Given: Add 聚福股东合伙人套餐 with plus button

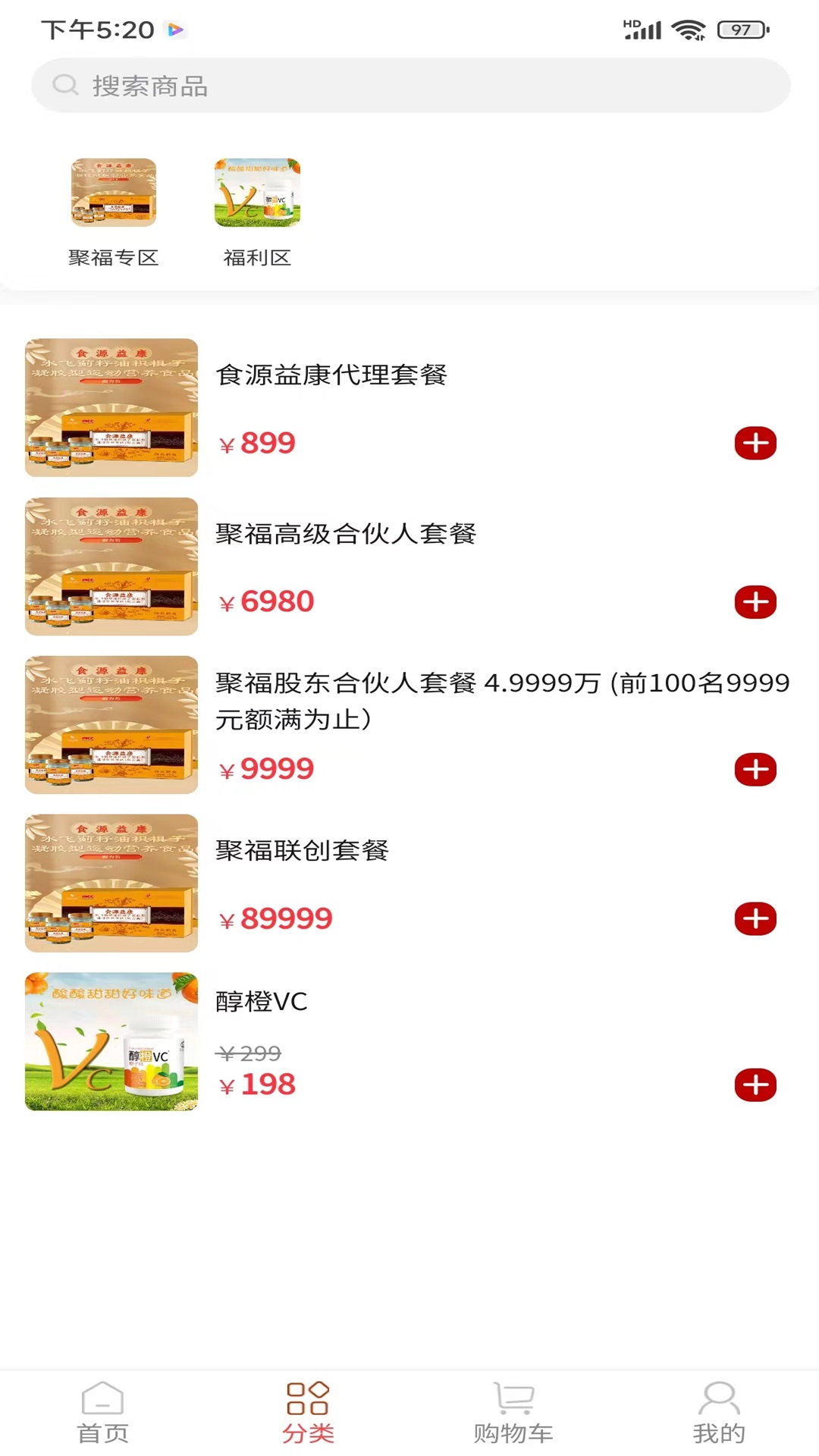Looking at the screenshot, I should (x=755, y=769).
